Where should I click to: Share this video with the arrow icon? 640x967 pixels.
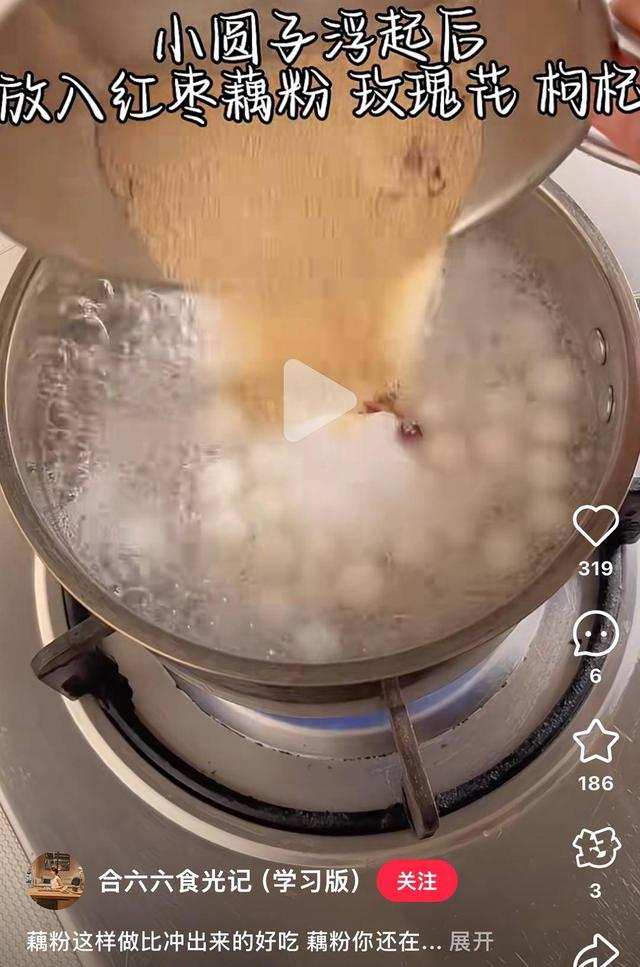pyautogui.click(x=597, y=950)
